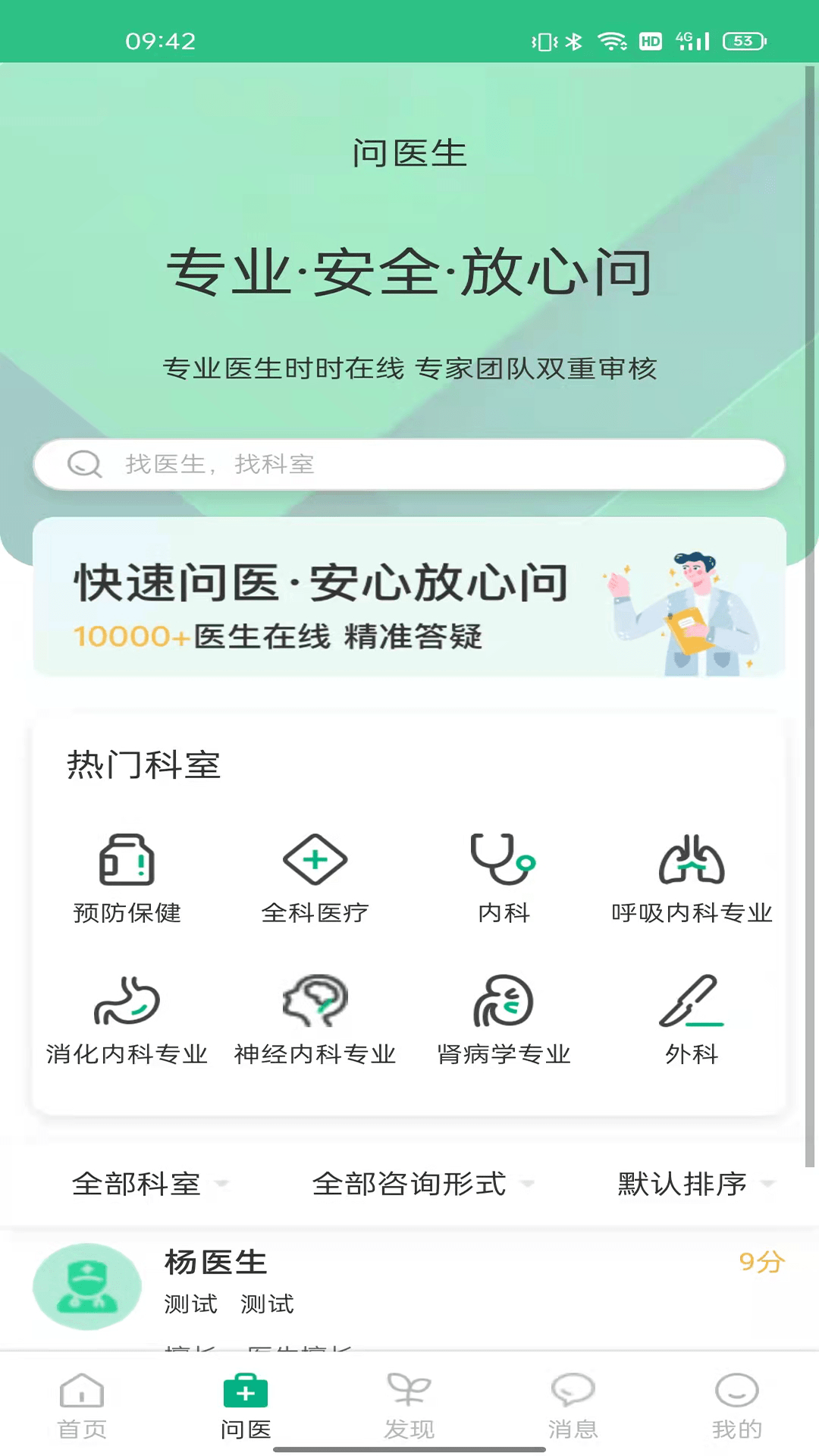Tap the 肾病学专业 kidney icon
Image resolution: width=819 pixels, height=1456 pixels.
[x=503, y=1001]
